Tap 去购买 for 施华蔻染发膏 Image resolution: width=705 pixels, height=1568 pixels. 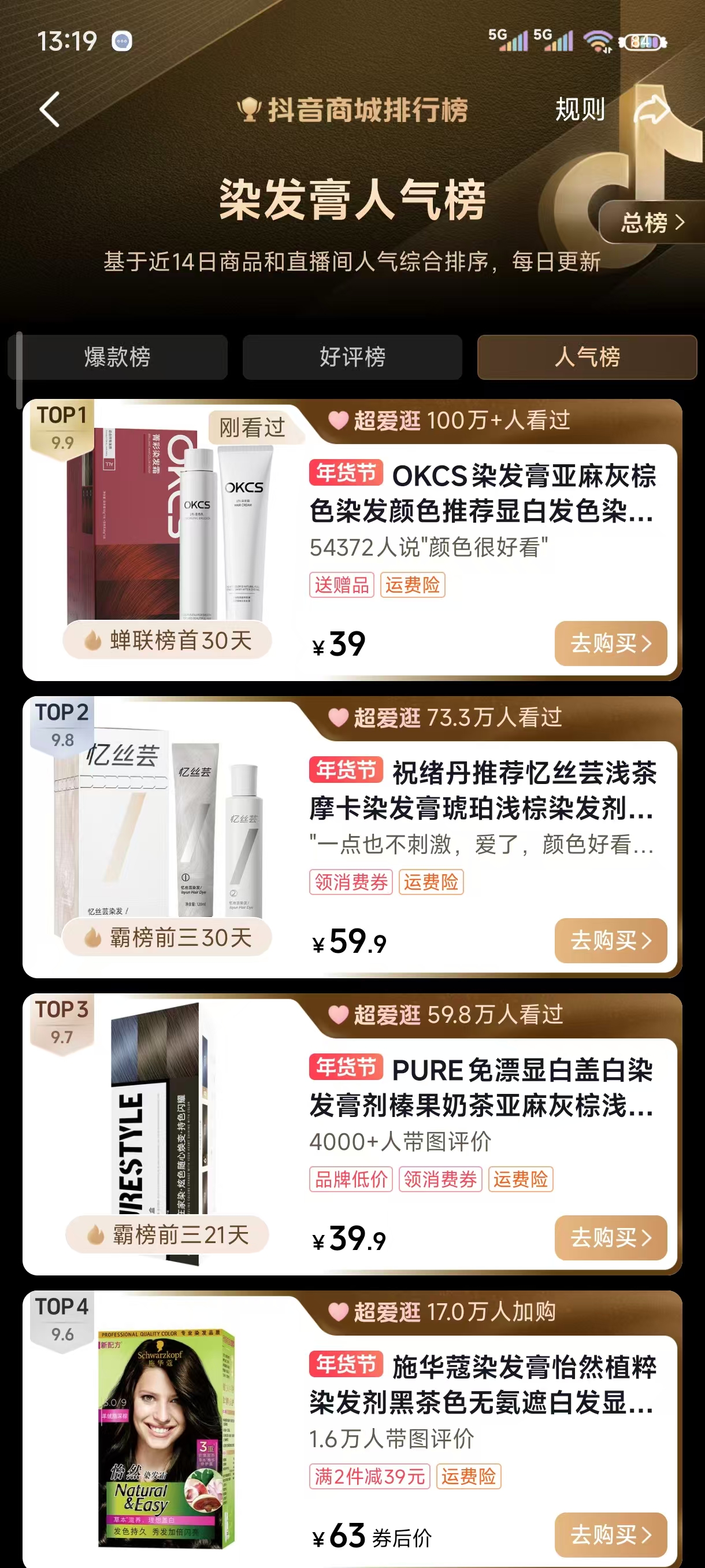[x=610, y=1534]
